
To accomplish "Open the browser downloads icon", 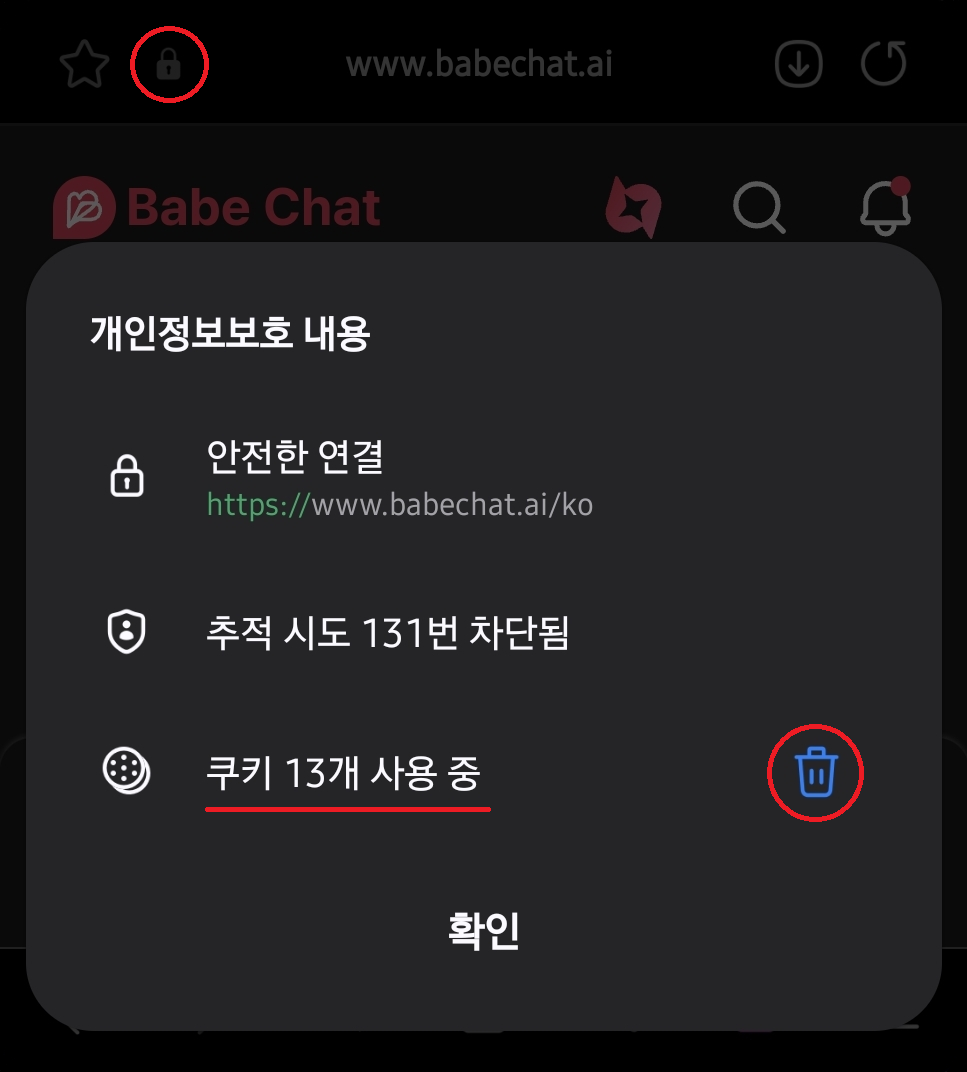I will click(799, 65).
